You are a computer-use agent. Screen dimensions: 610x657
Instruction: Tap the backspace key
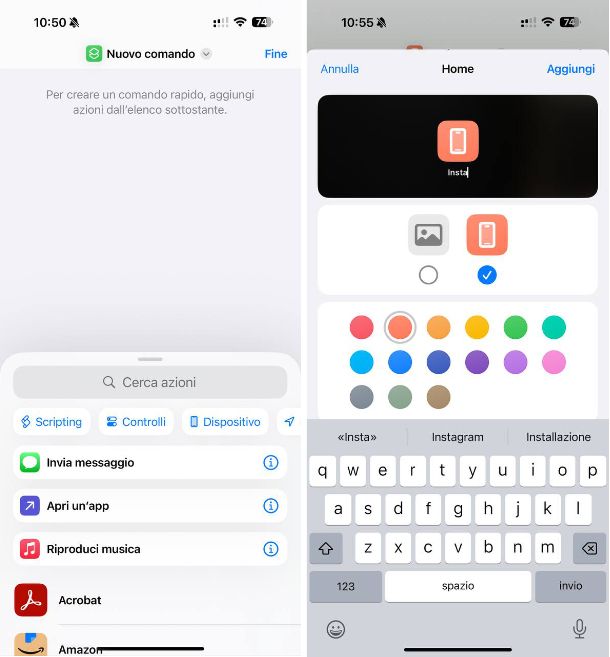(x=590, y=548)
